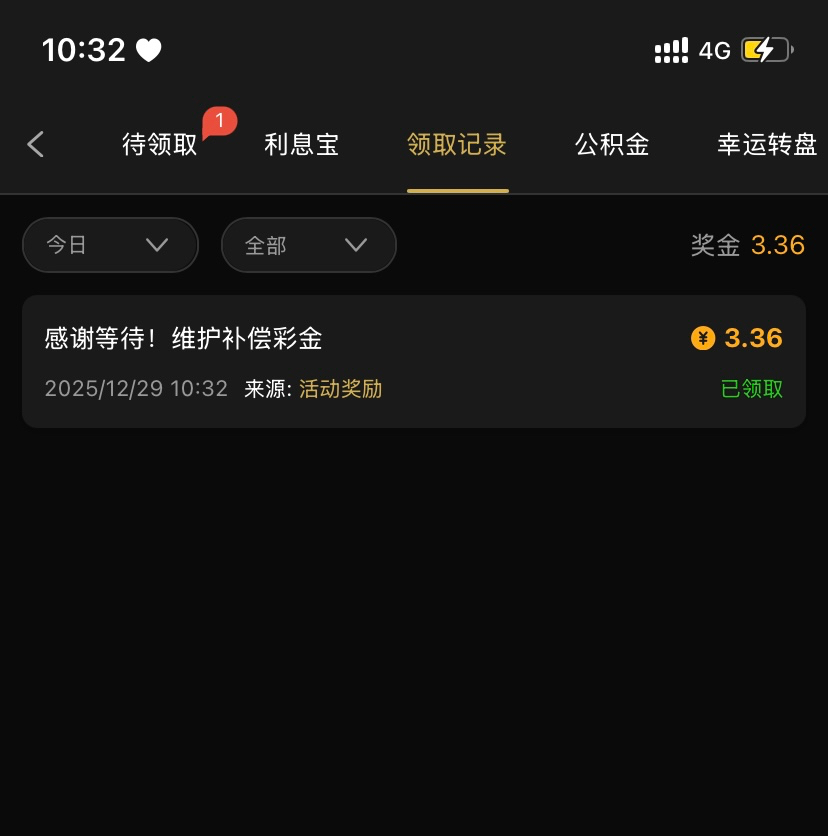Select the 领取记录 tab

pos(457,145)
